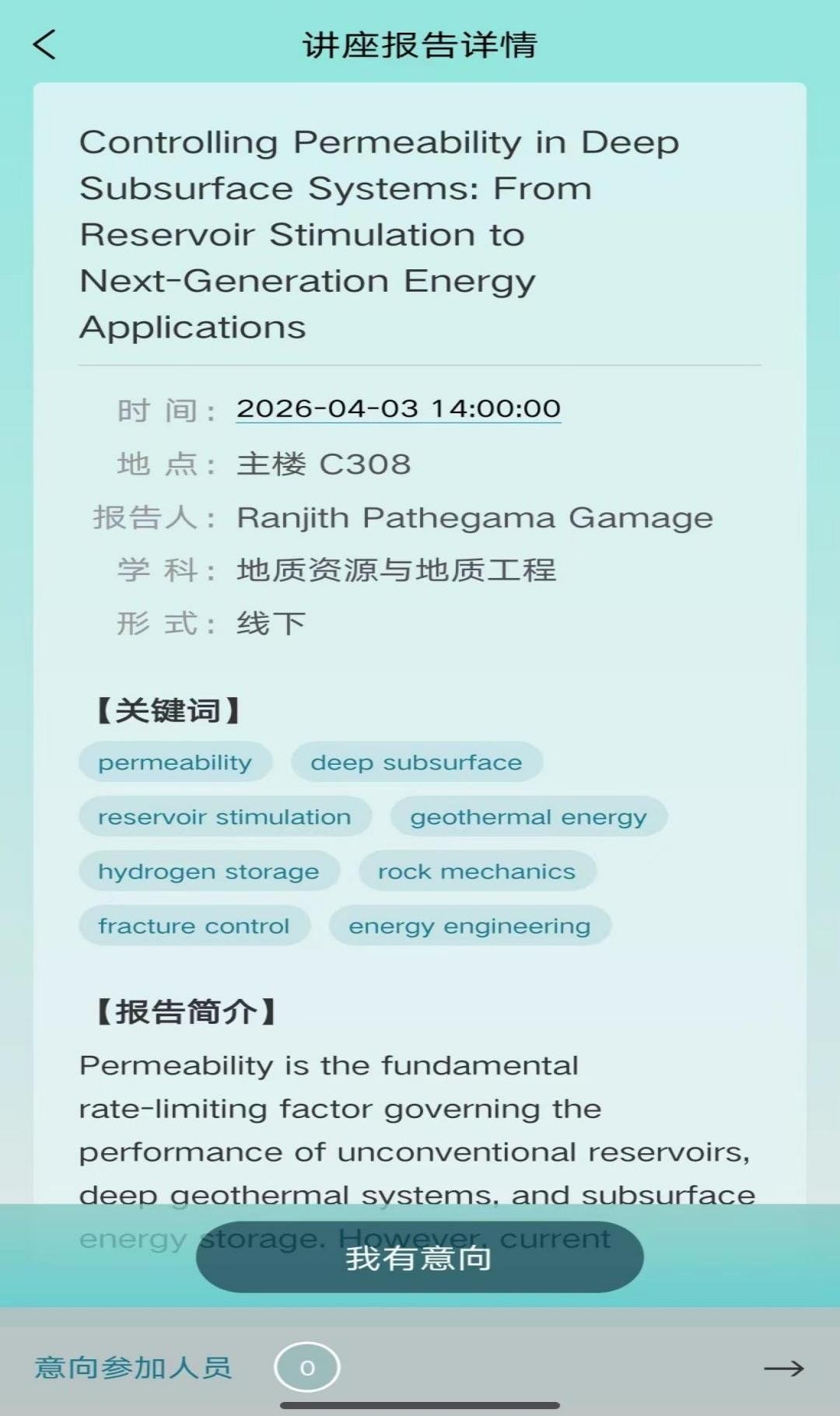Tap the 我有意向 interest button
The image size is (840, 1416).
click(419, 1257)
